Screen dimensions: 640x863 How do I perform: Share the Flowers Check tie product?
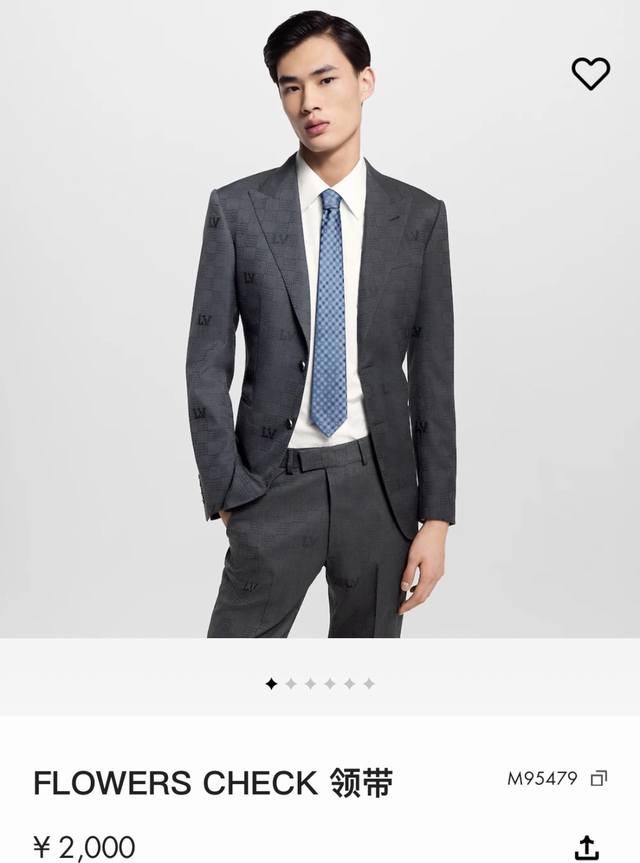[588, 846]
